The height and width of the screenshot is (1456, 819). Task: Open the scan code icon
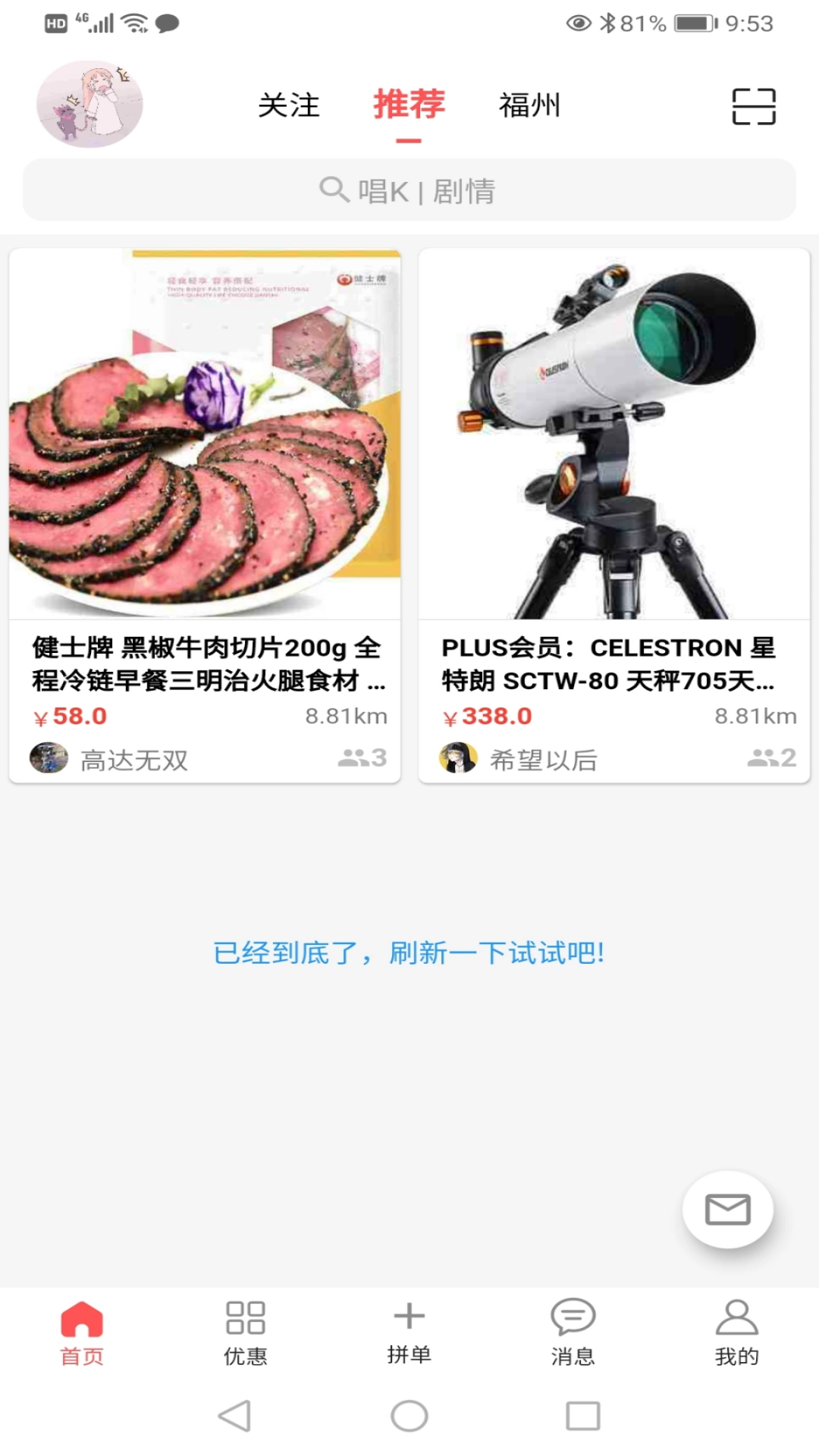753,106
